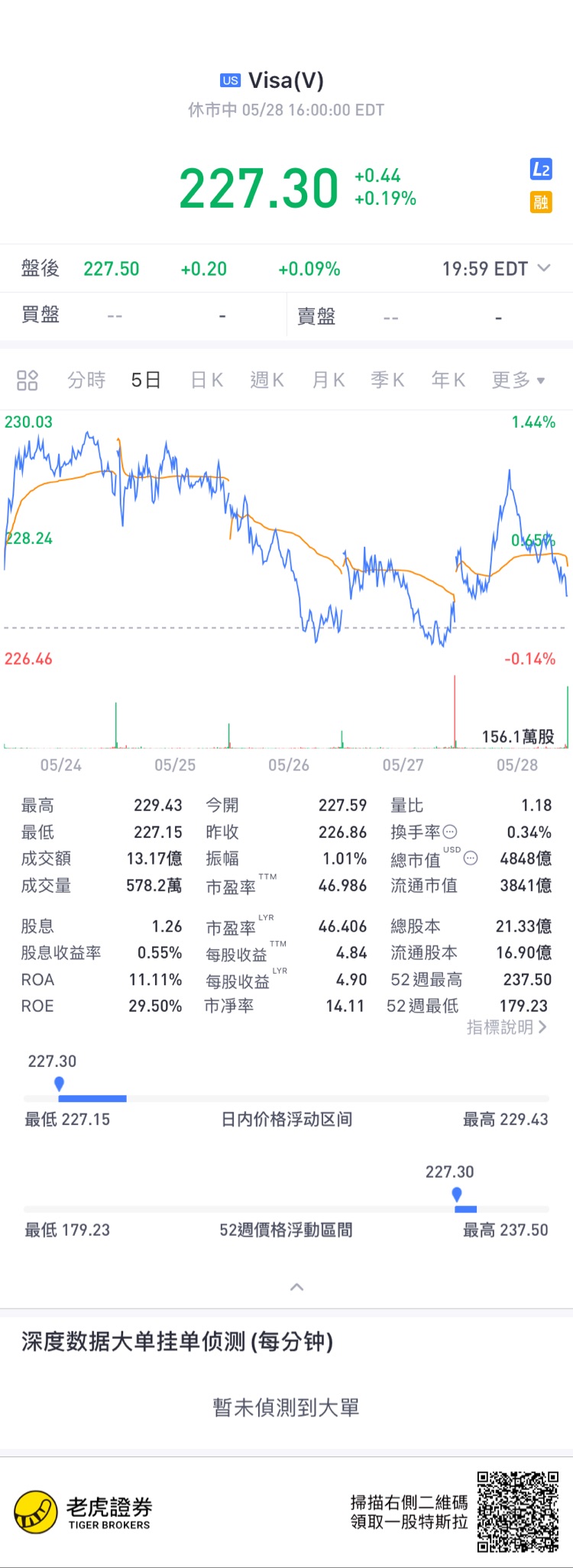Collapse the price range section with the up chevron
This screenshot has width=573, height=1568.
click(x=297, y=1288)
